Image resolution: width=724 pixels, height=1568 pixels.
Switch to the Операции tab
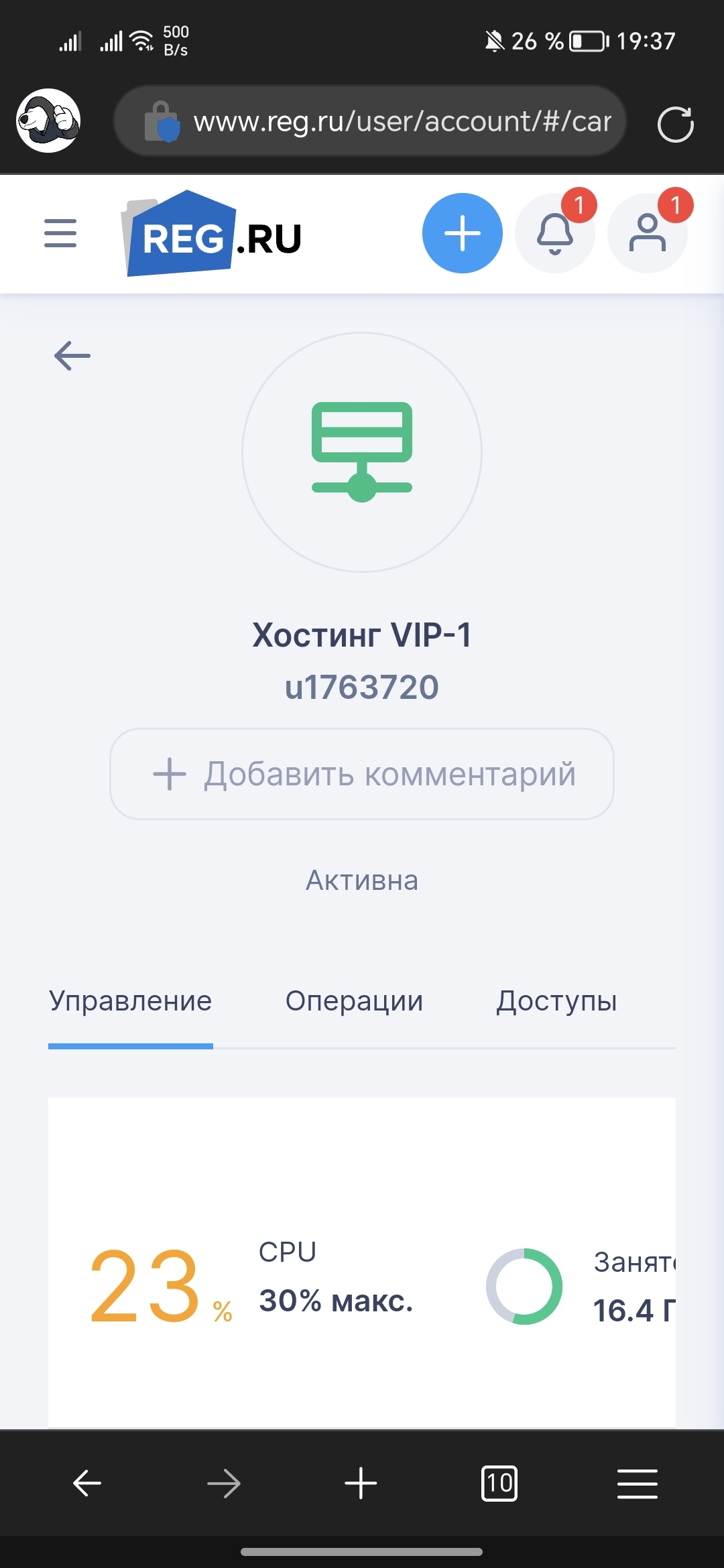tap(354, 1001)
